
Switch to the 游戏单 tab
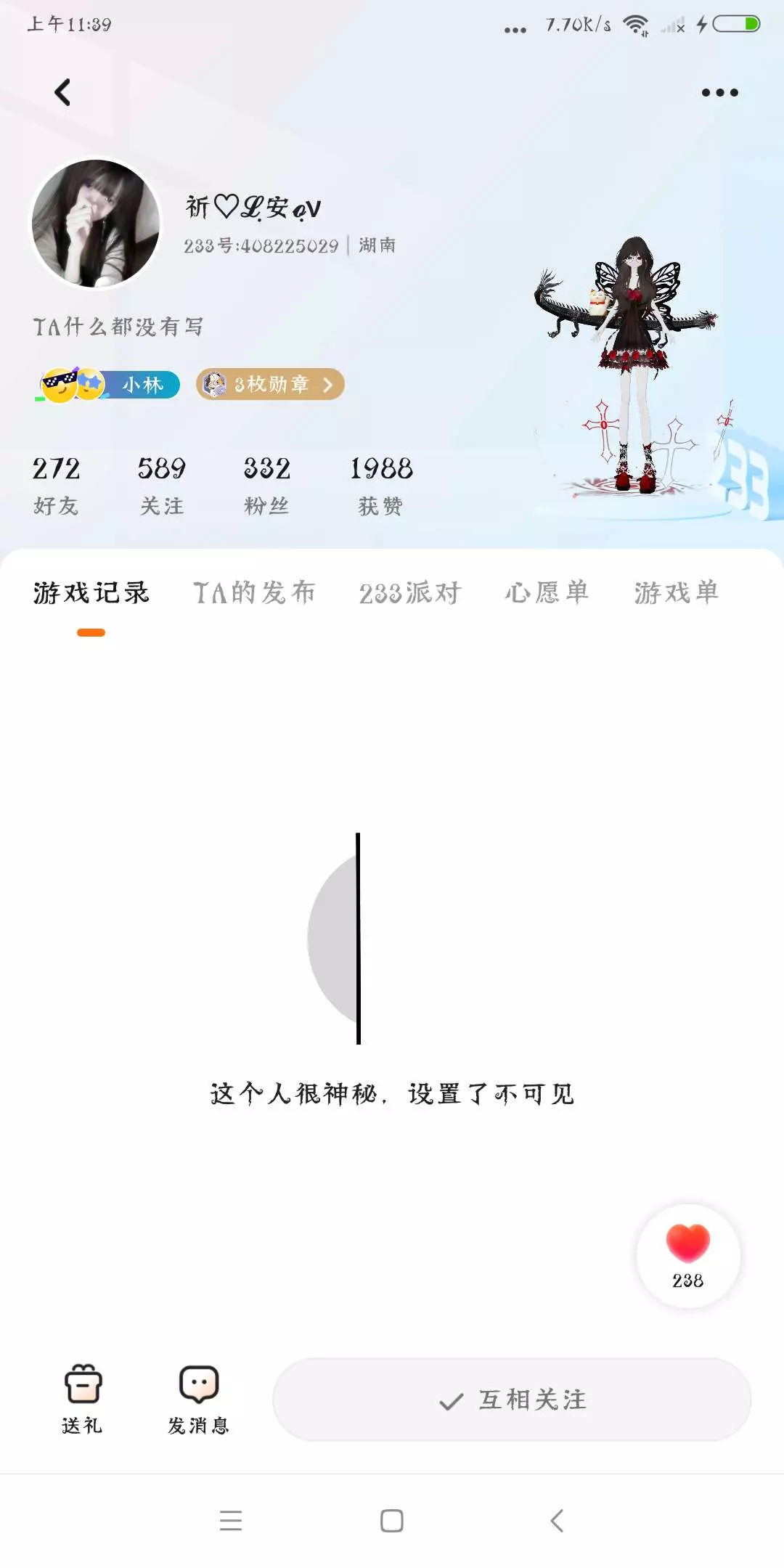(x=677, y=593)
